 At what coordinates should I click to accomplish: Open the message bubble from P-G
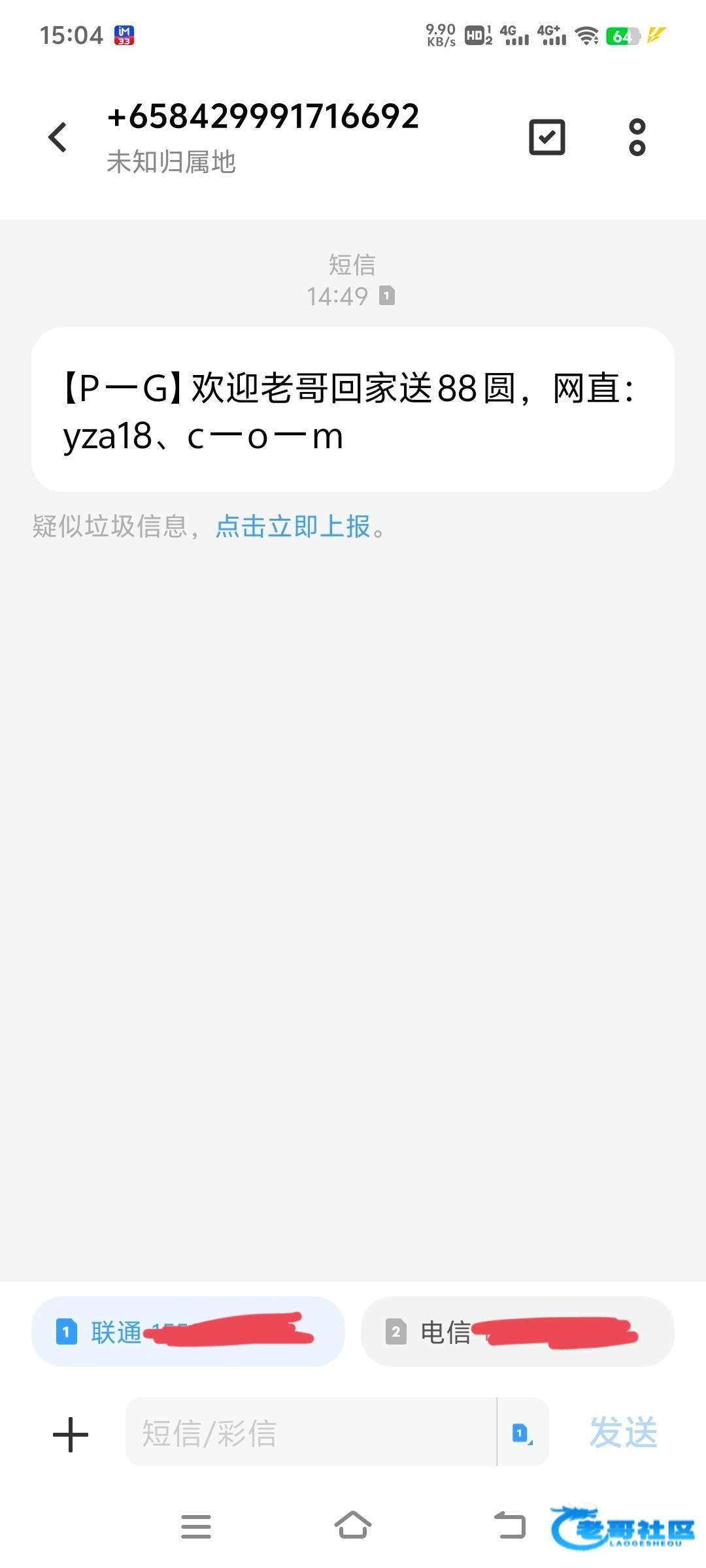click(353, 410)
